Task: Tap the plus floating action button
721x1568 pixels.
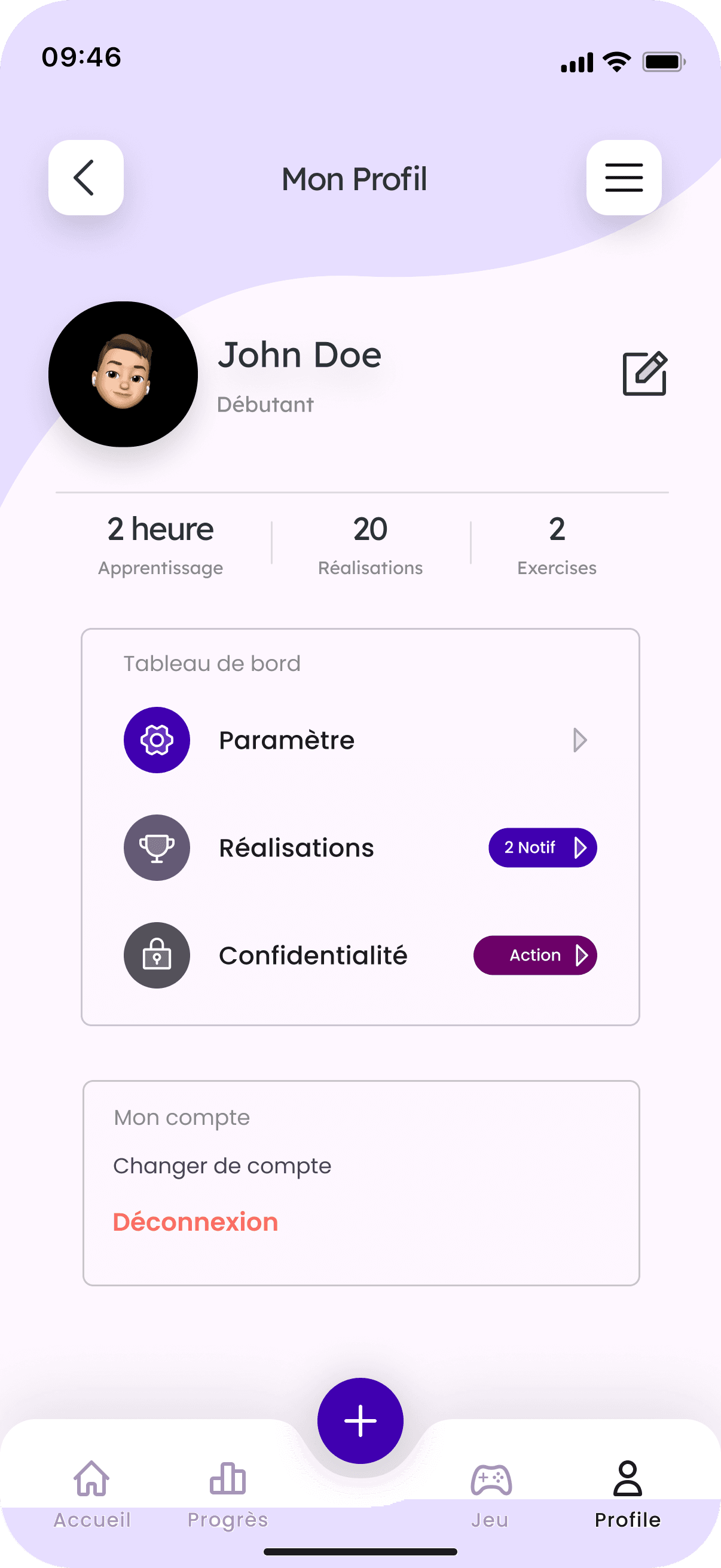Action: (x=360, y=1421)
